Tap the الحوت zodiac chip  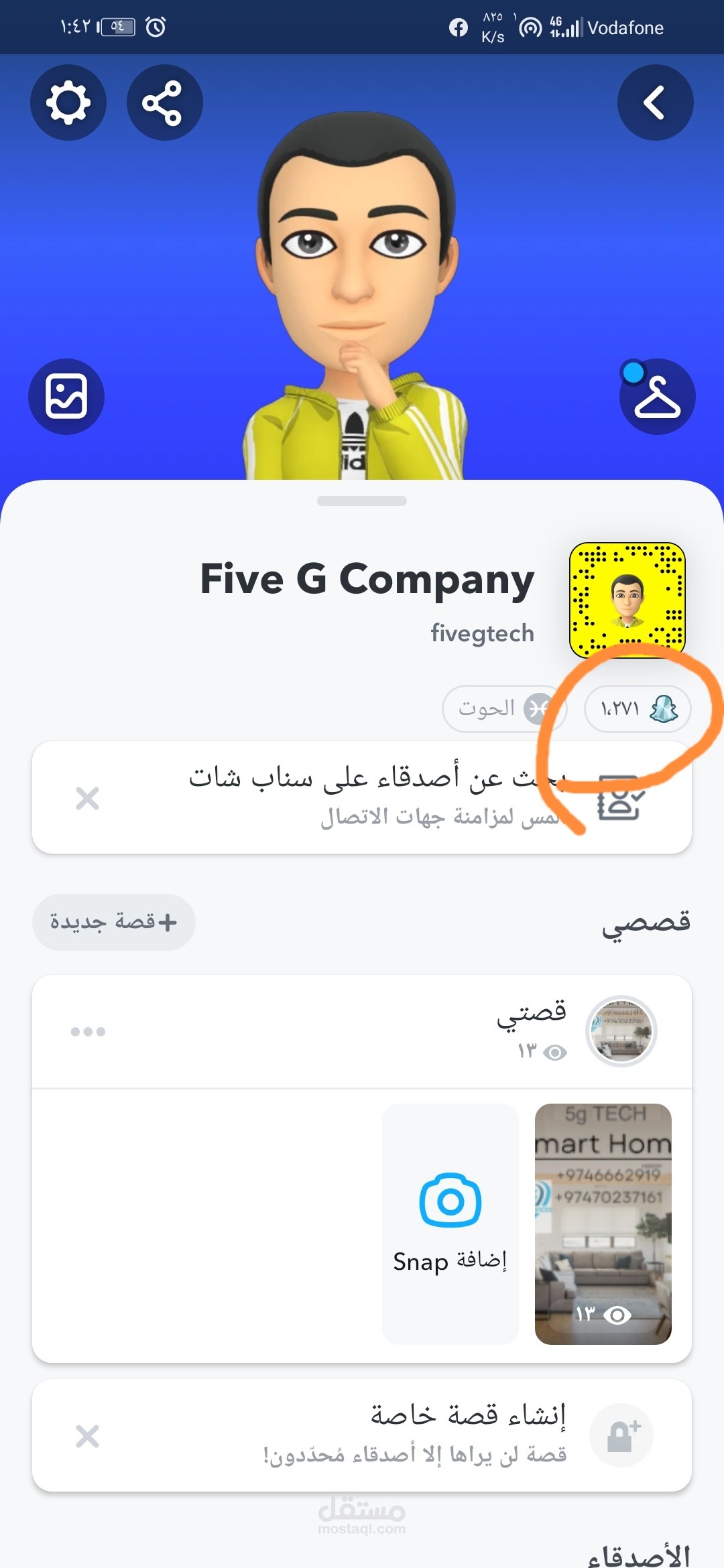(x=503, y=708)
